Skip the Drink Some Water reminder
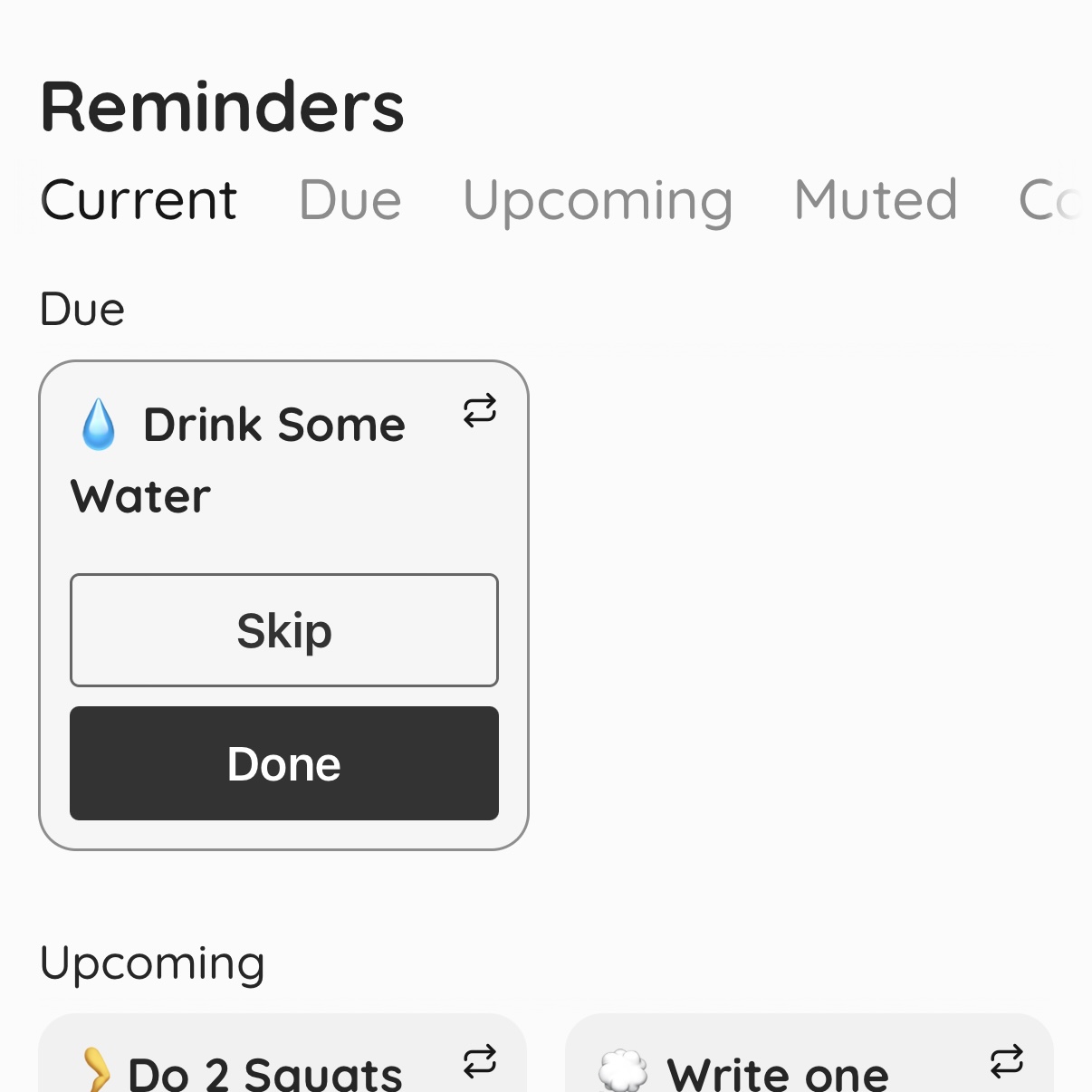This screenshot has width=1092, height=1092. [x=283, y=630]
